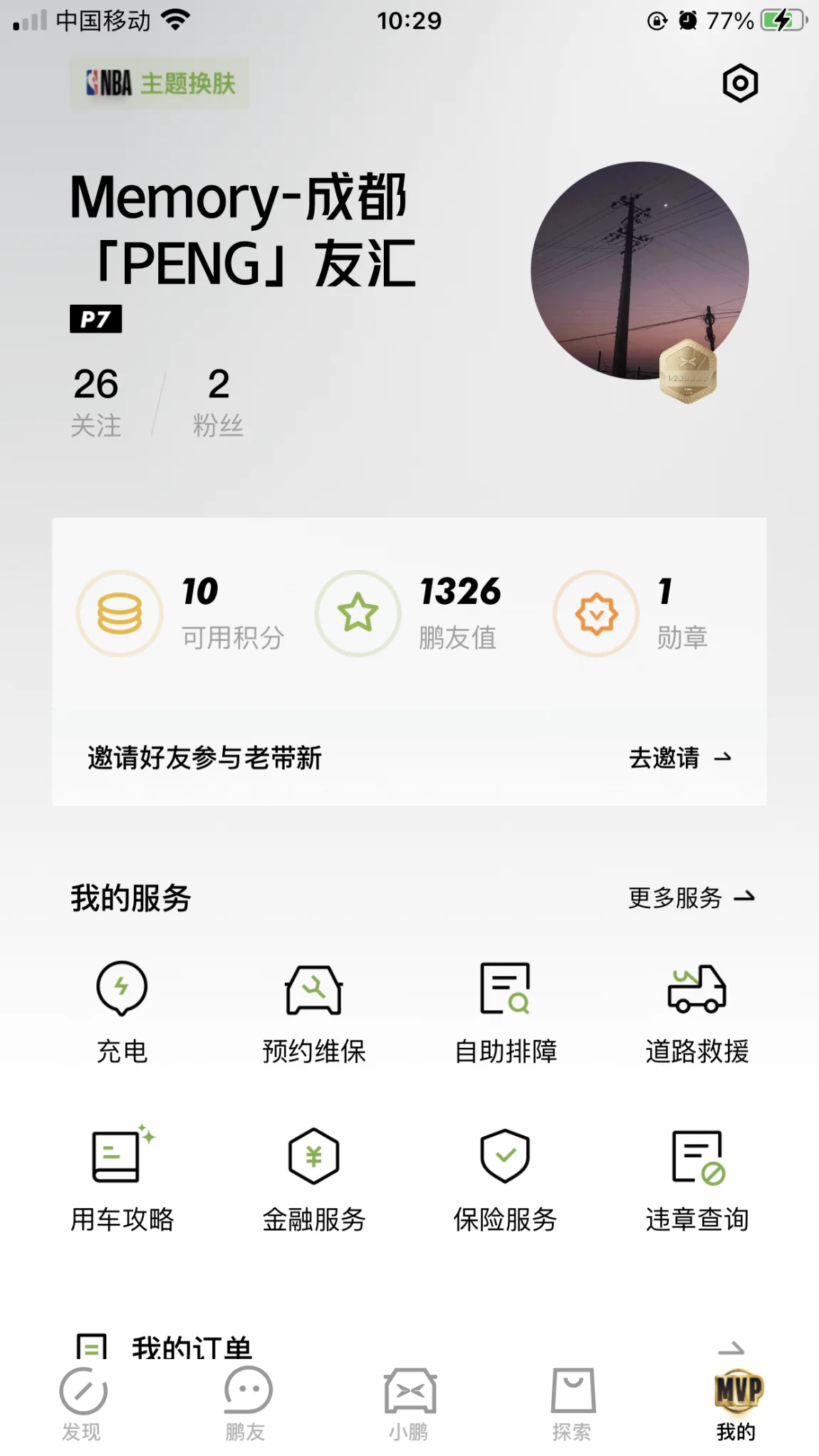Open the settings hexagon icon
This screenshot has height=1456, width=819.
(x=740, y=83)
